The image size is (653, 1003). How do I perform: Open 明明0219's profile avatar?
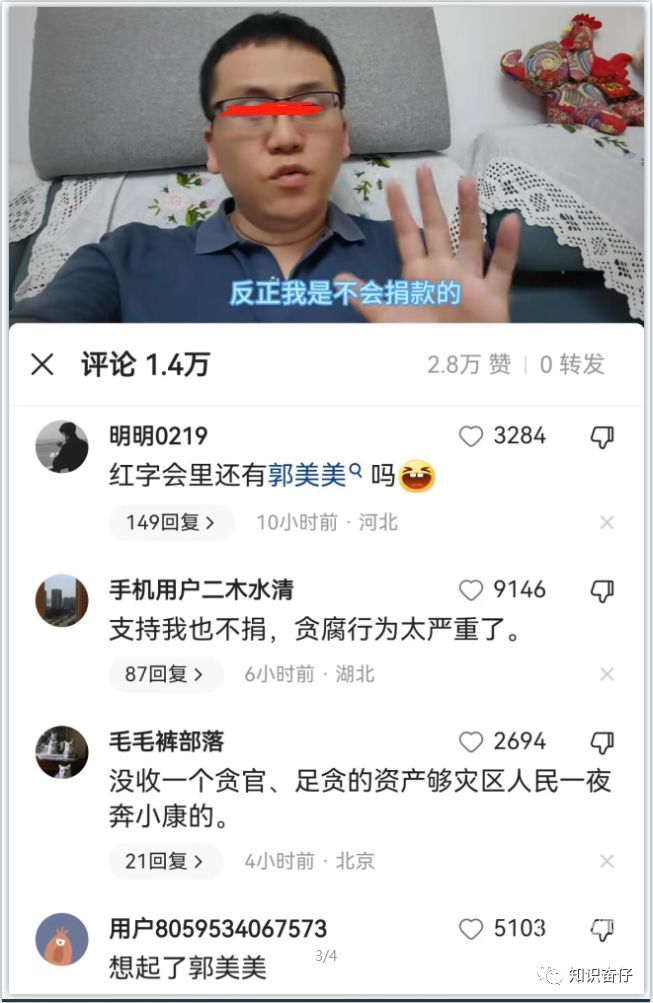point(62,446)
